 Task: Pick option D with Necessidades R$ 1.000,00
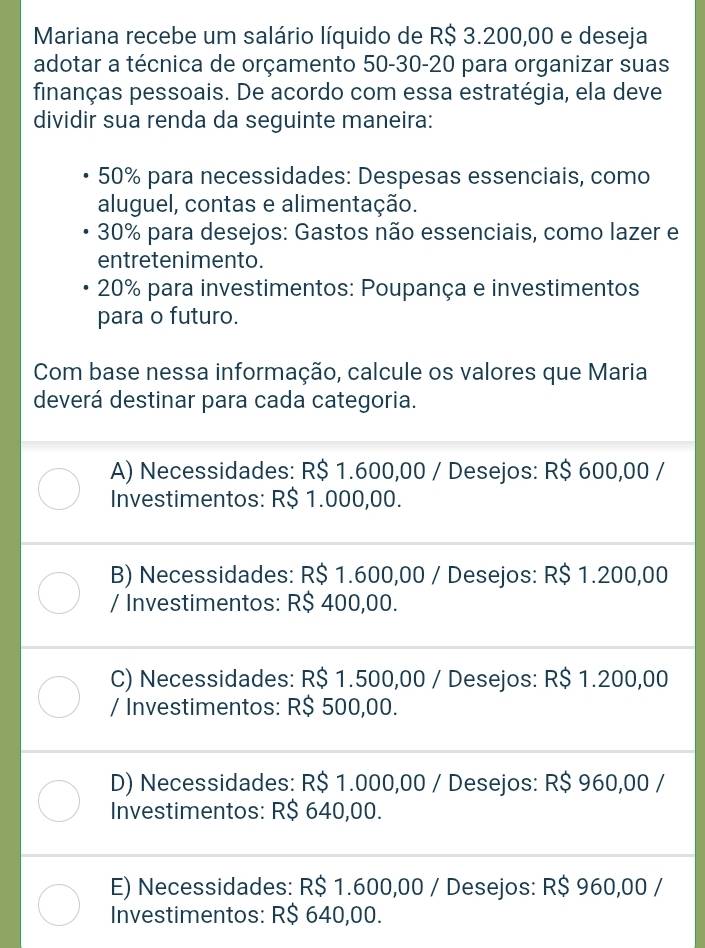coord(59,799)
